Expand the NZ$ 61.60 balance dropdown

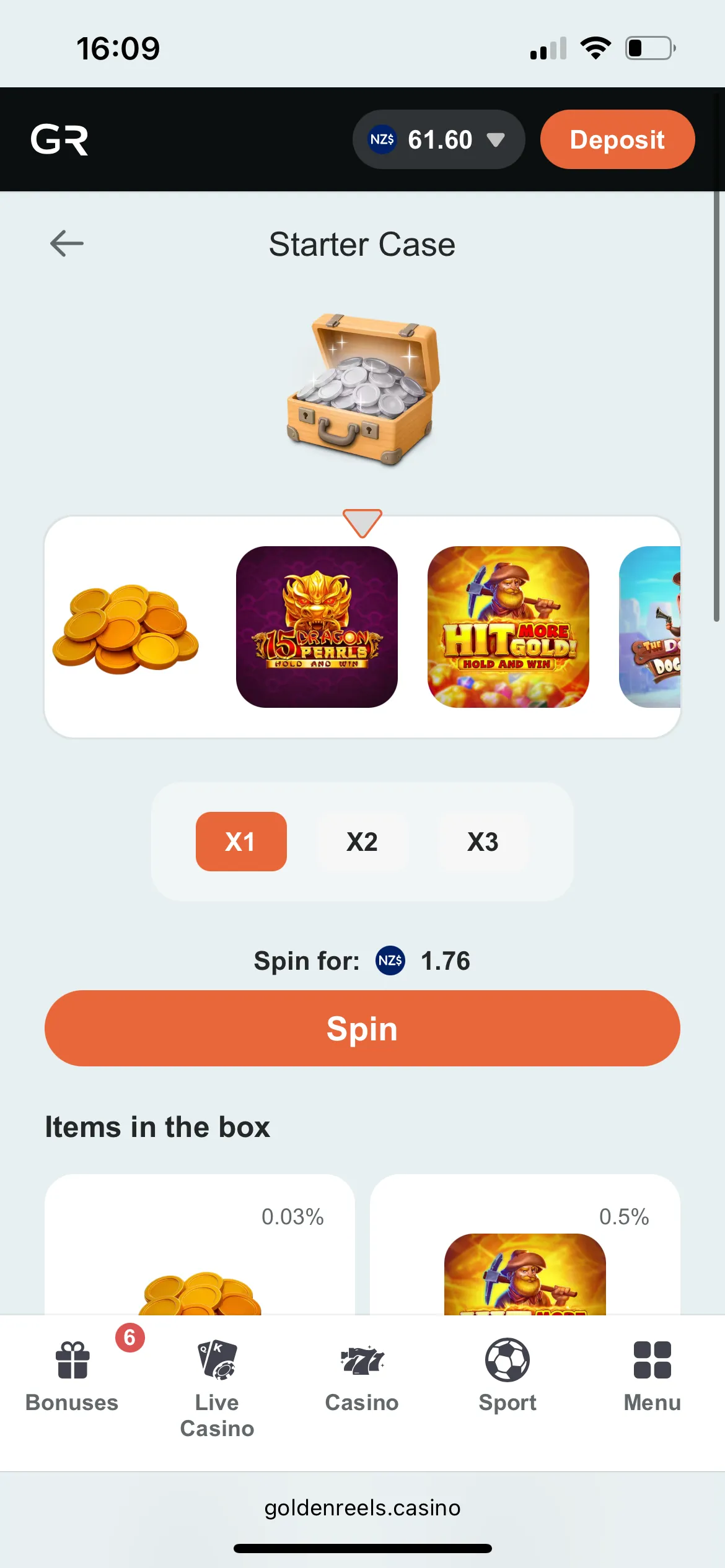click(x=439, y=139)
